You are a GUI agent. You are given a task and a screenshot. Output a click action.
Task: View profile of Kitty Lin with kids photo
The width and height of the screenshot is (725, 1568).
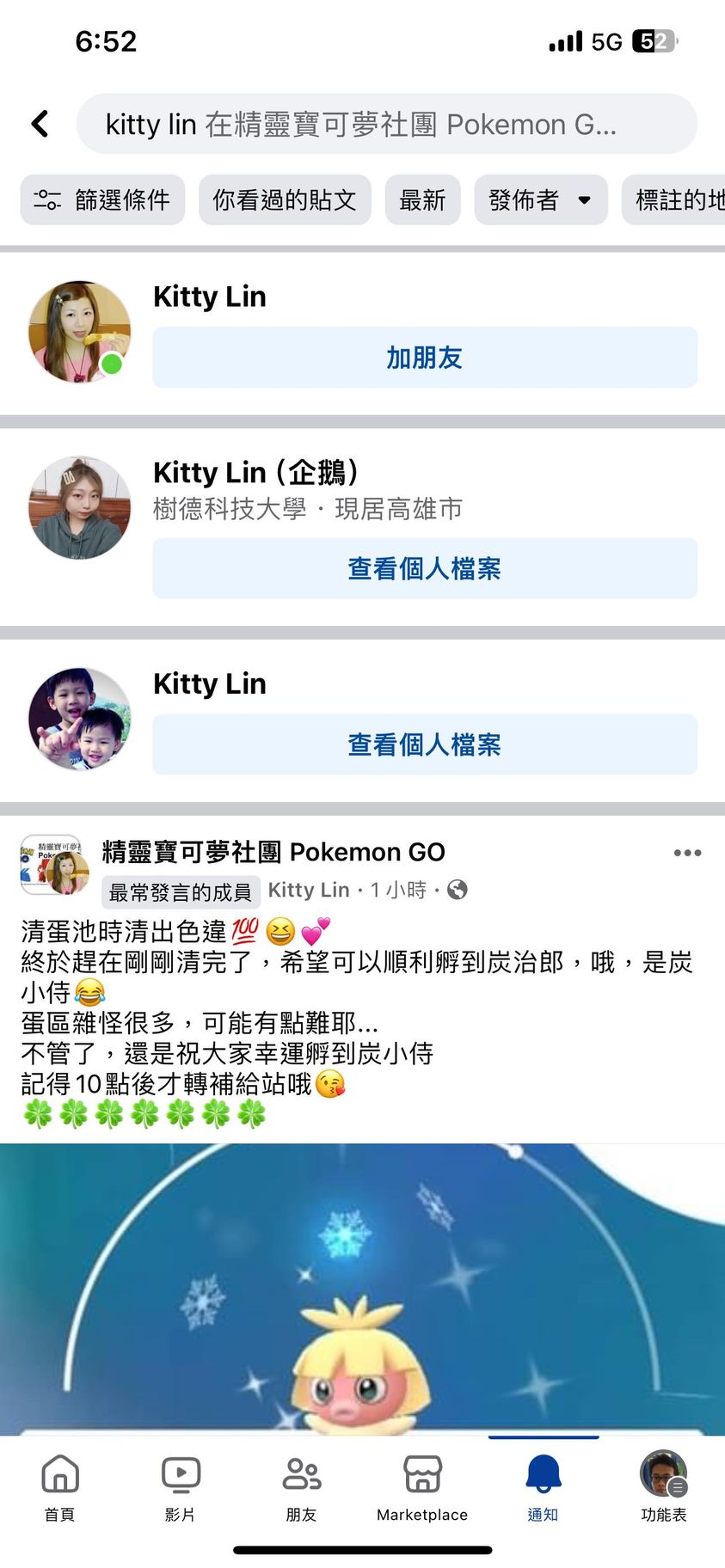point(425,744)
